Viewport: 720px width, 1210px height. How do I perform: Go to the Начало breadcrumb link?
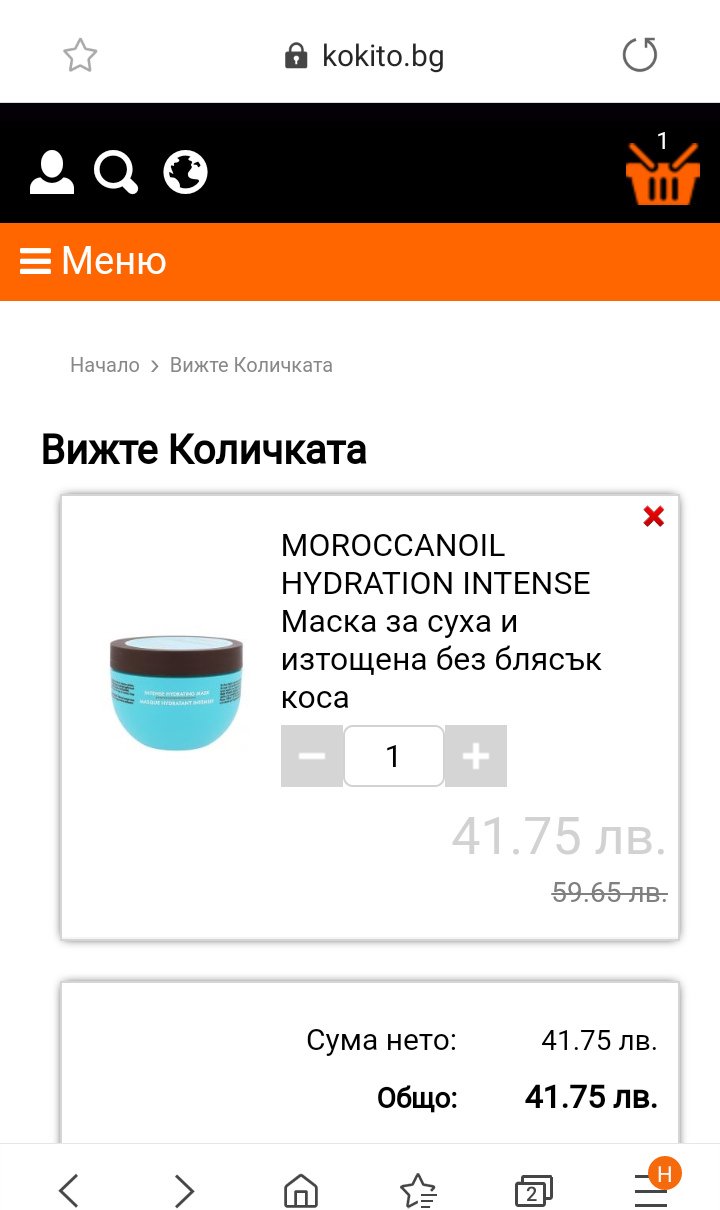point(105,365)
